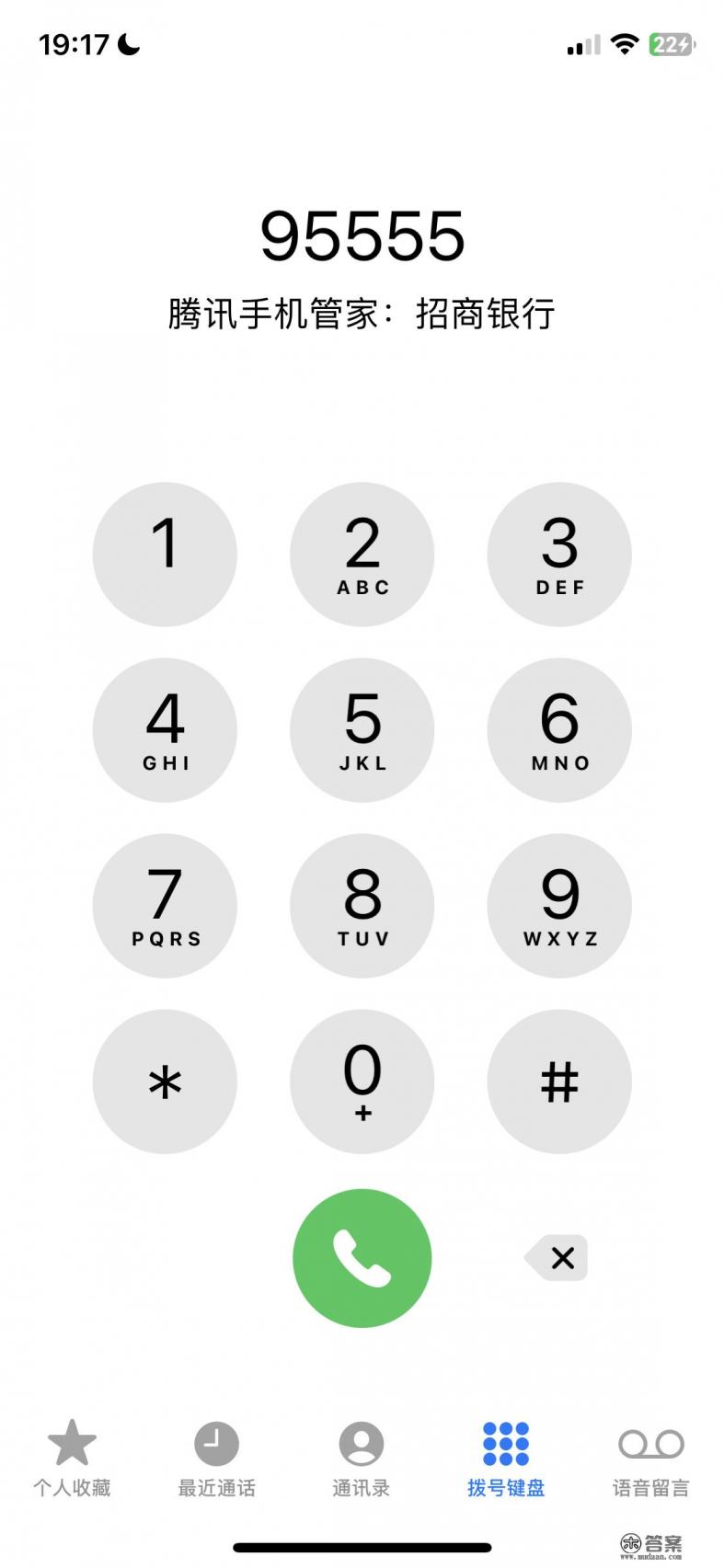724x1568 pixels.
Task: Enter digit 5 JKL
Action: 362,730
